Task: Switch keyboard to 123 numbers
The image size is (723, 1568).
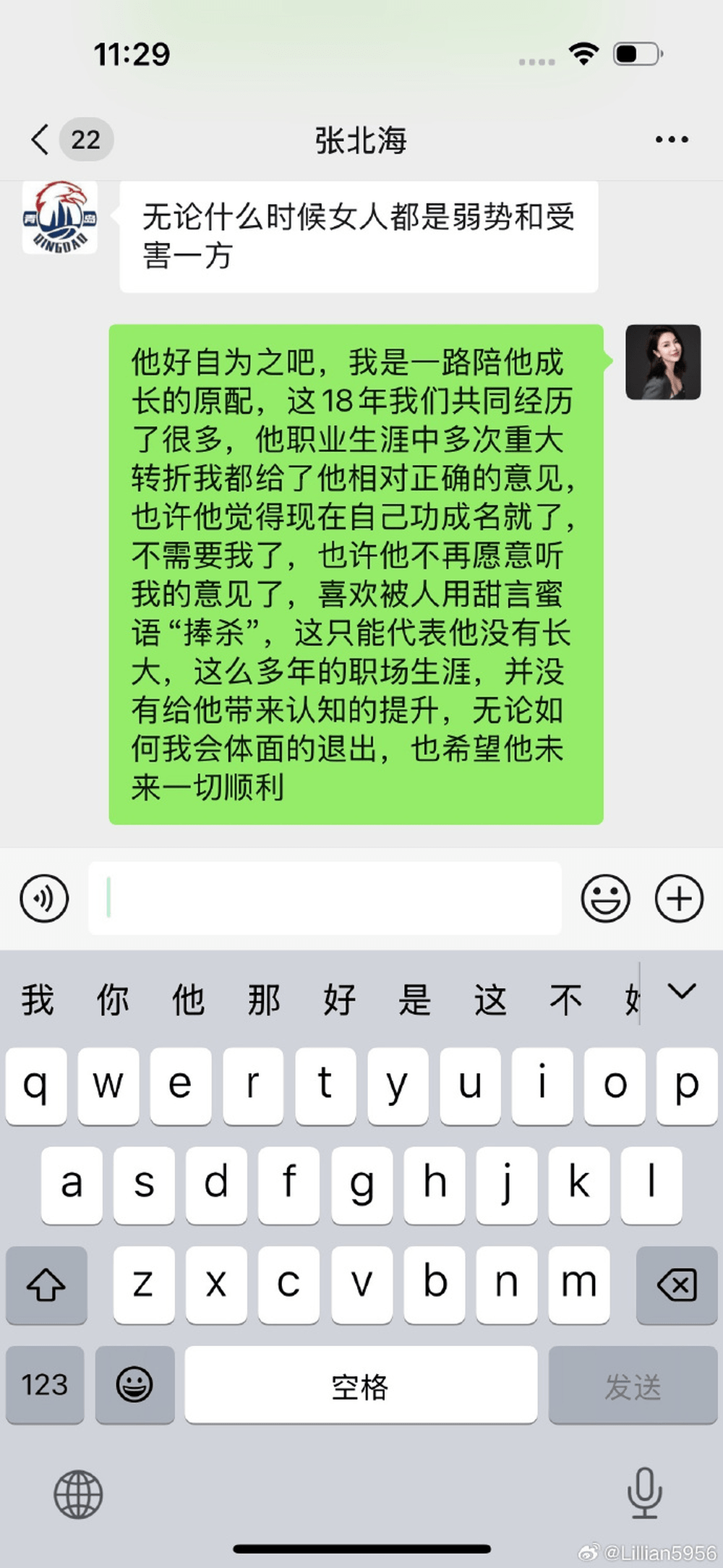Action: point(45,1384)
